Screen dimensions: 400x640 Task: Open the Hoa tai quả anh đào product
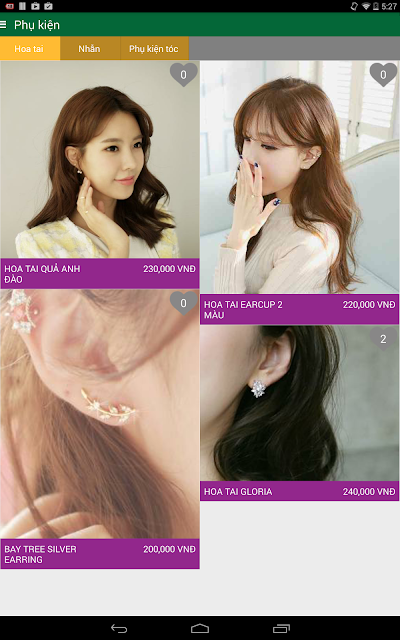pos(100,175)
